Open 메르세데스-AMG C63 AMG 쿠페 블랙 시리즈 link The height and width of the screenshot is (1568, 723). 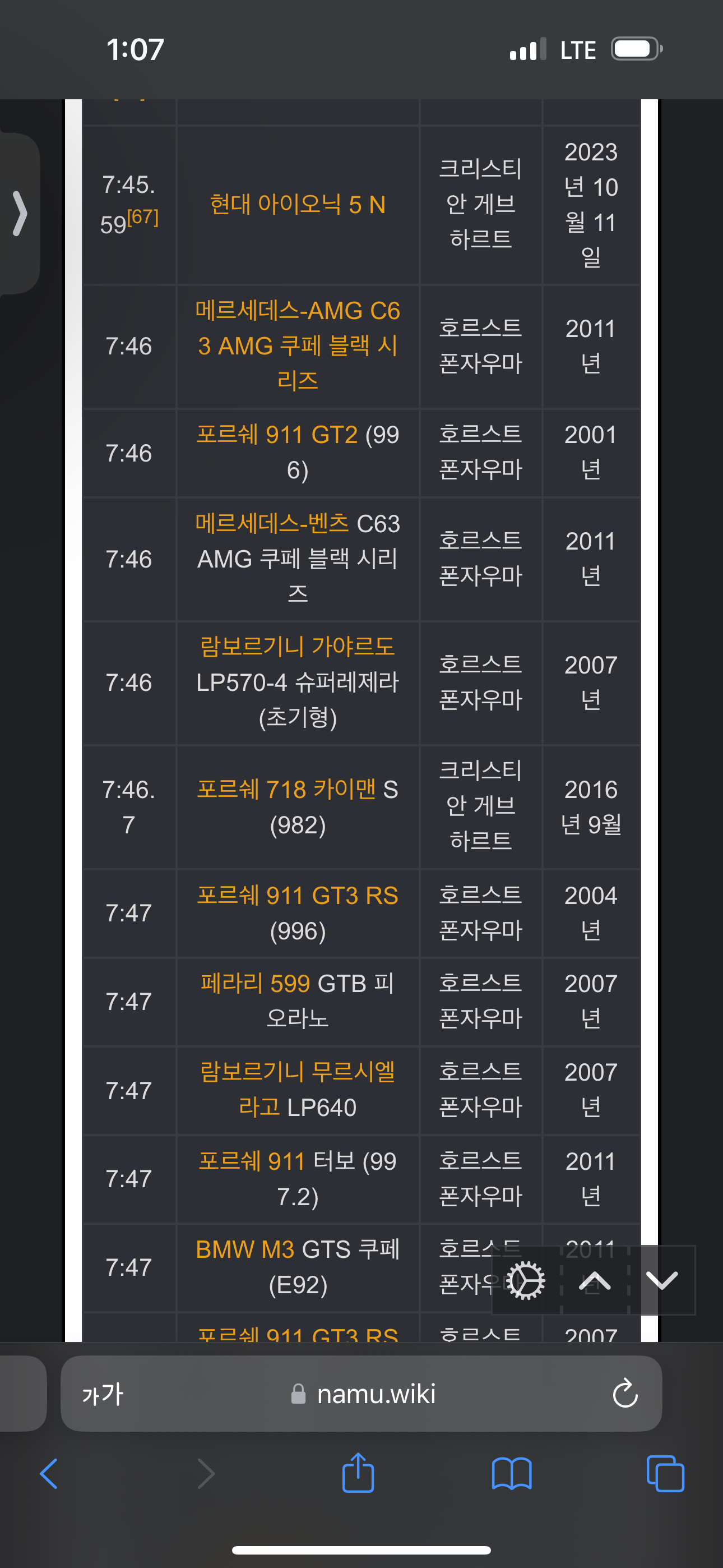(298, 345)
